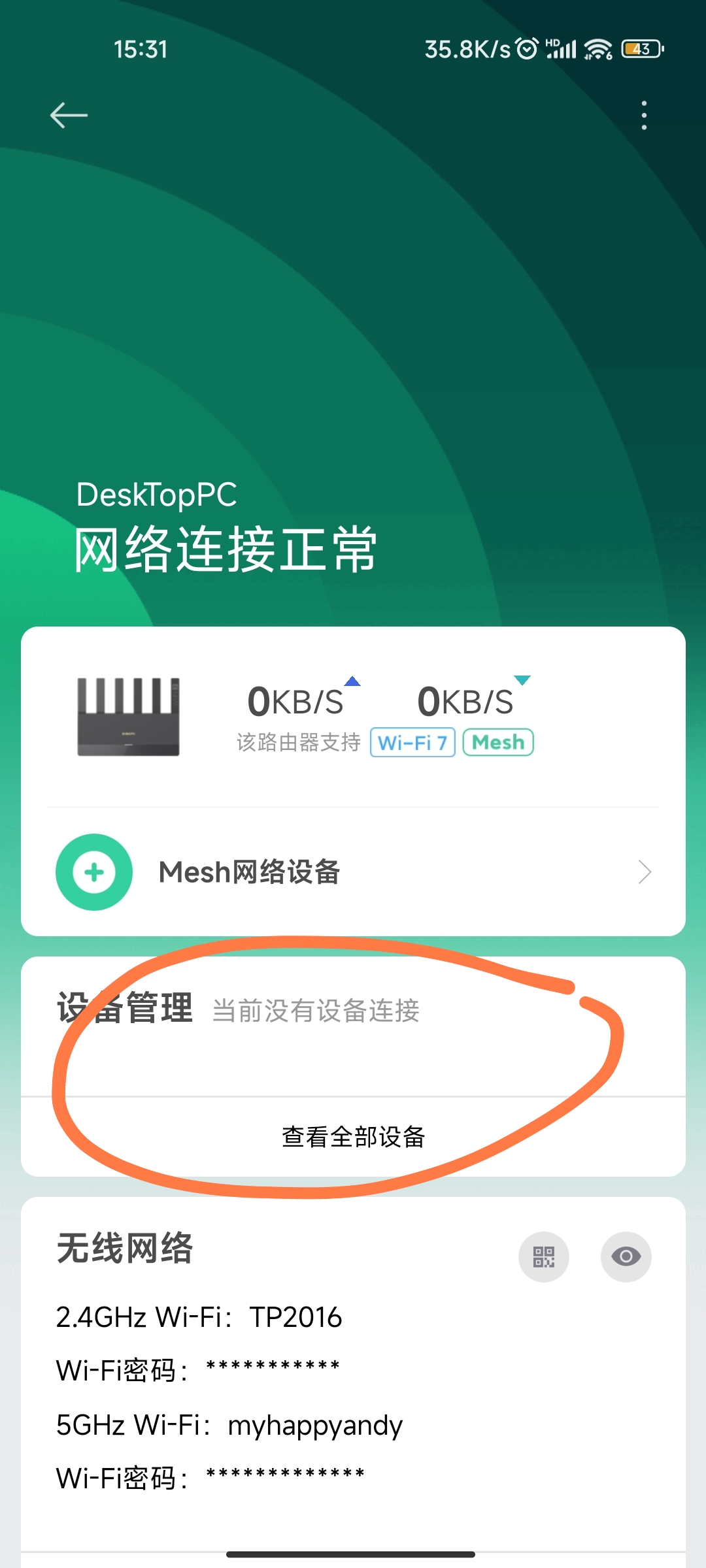The width and height of the screenshot is (706, 1568).
Task: Open Mesh网络设备 row
Action: click(353, 872)
